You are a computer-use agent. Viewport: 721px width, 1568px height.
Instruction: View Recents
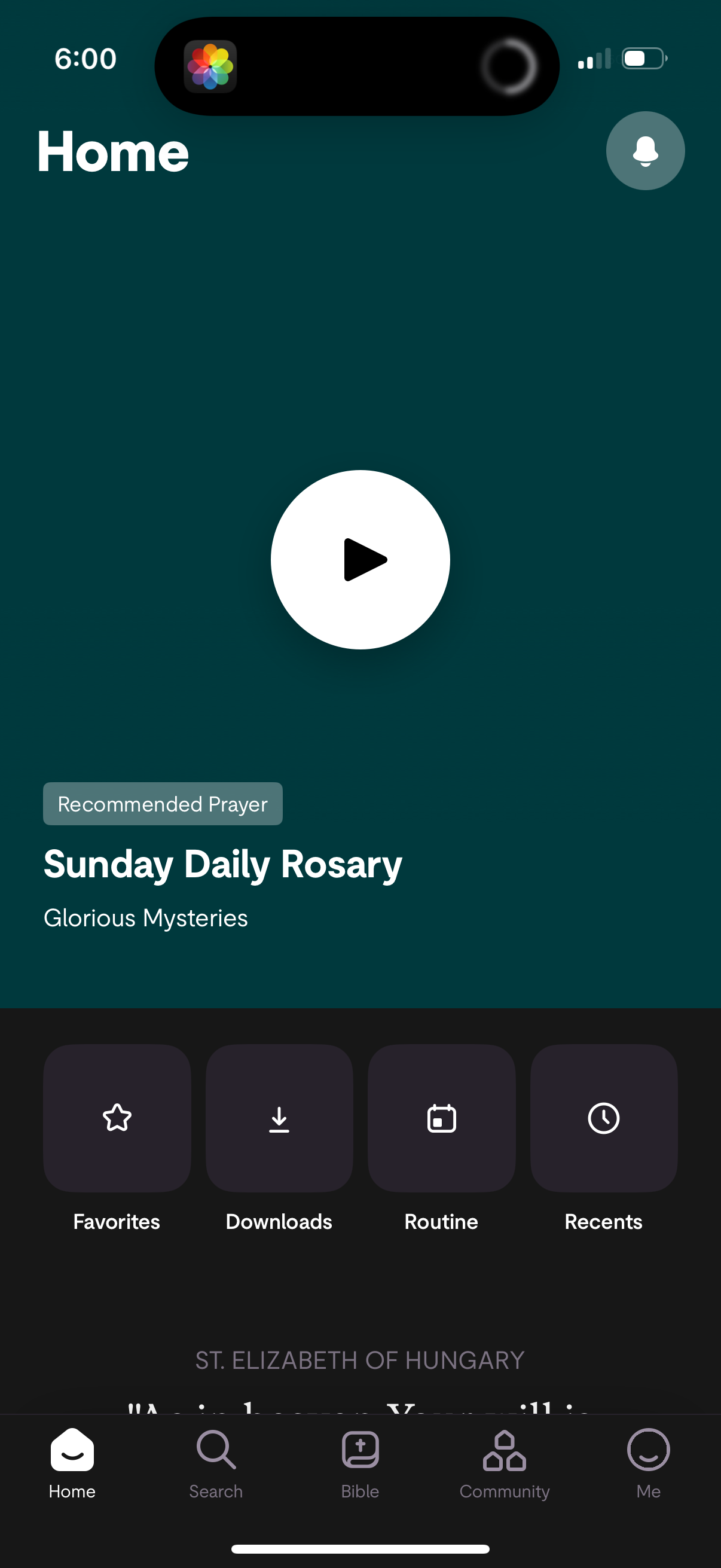tap(604, 1118)
